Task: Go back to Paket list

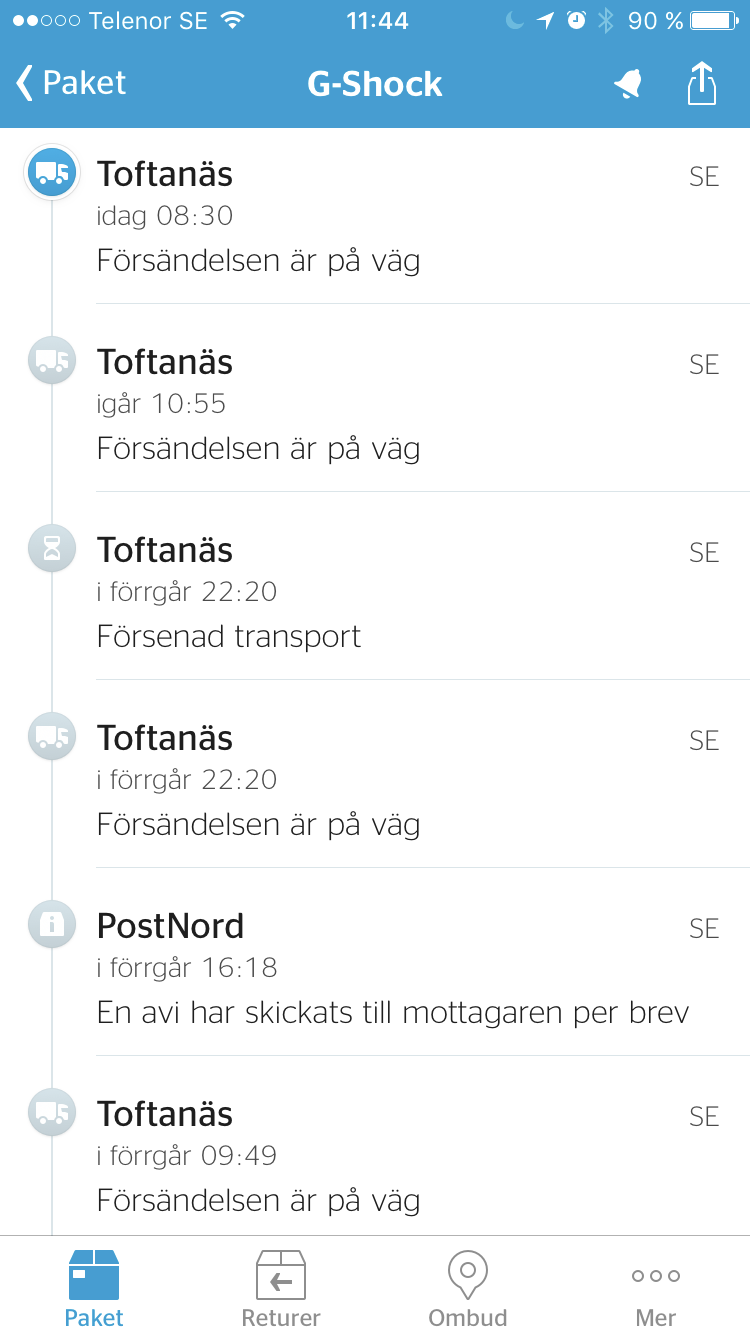Action: 71,83
